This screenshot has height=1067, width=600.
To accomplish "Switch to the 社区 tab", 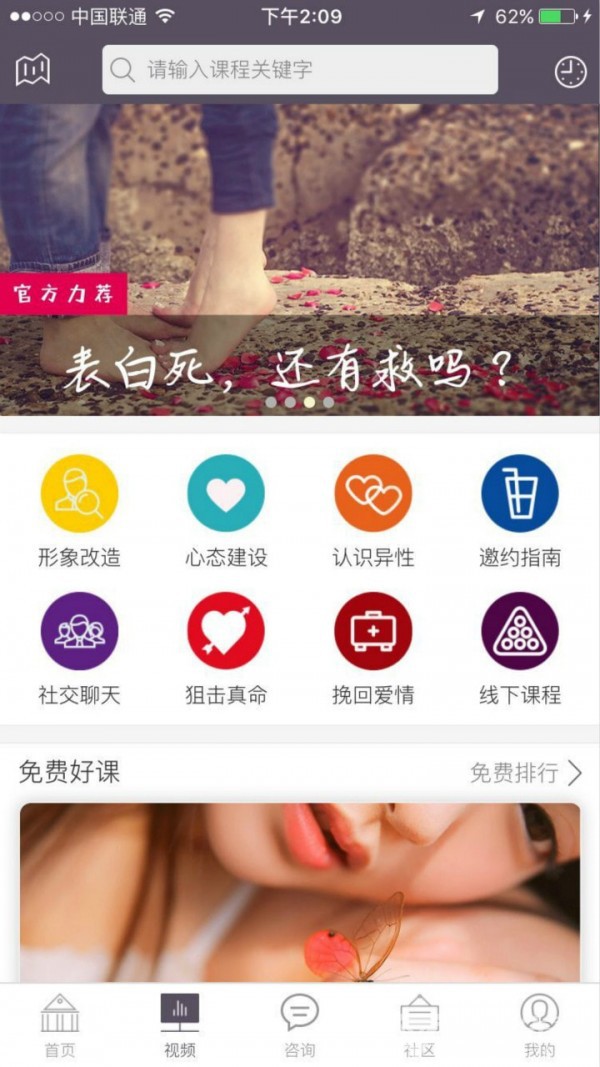I will [420, 1025].
